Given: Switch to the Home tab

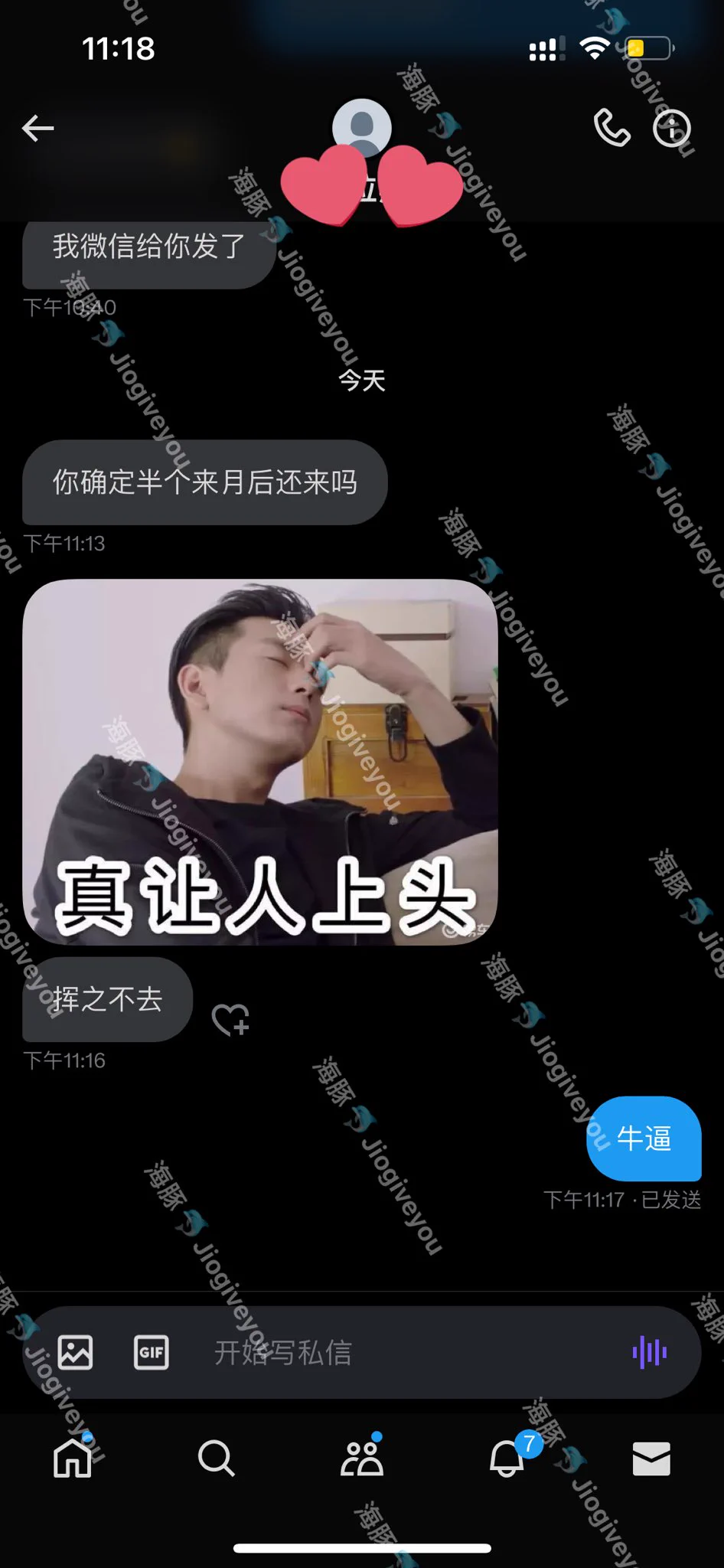Looking at the screenshot, I should (x=73, y=1458).
